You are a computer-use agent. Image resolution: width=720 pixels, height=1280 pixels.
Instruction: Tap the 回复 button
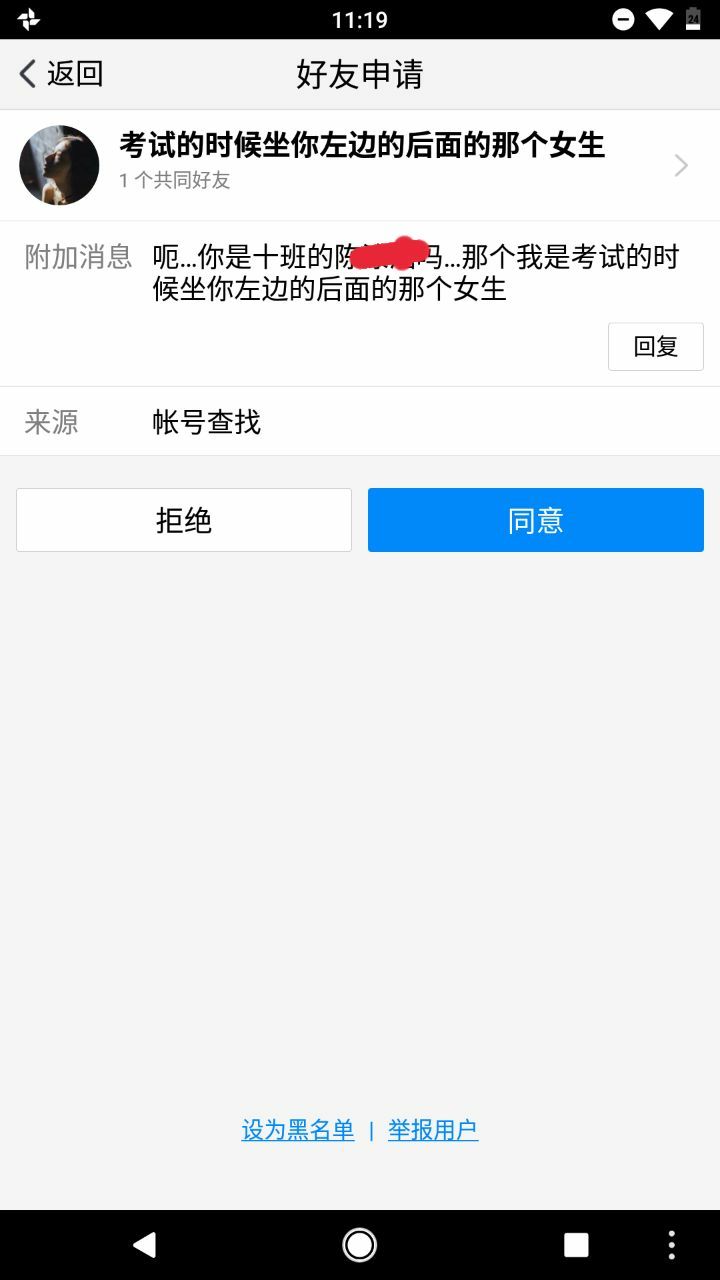point(655,347)
